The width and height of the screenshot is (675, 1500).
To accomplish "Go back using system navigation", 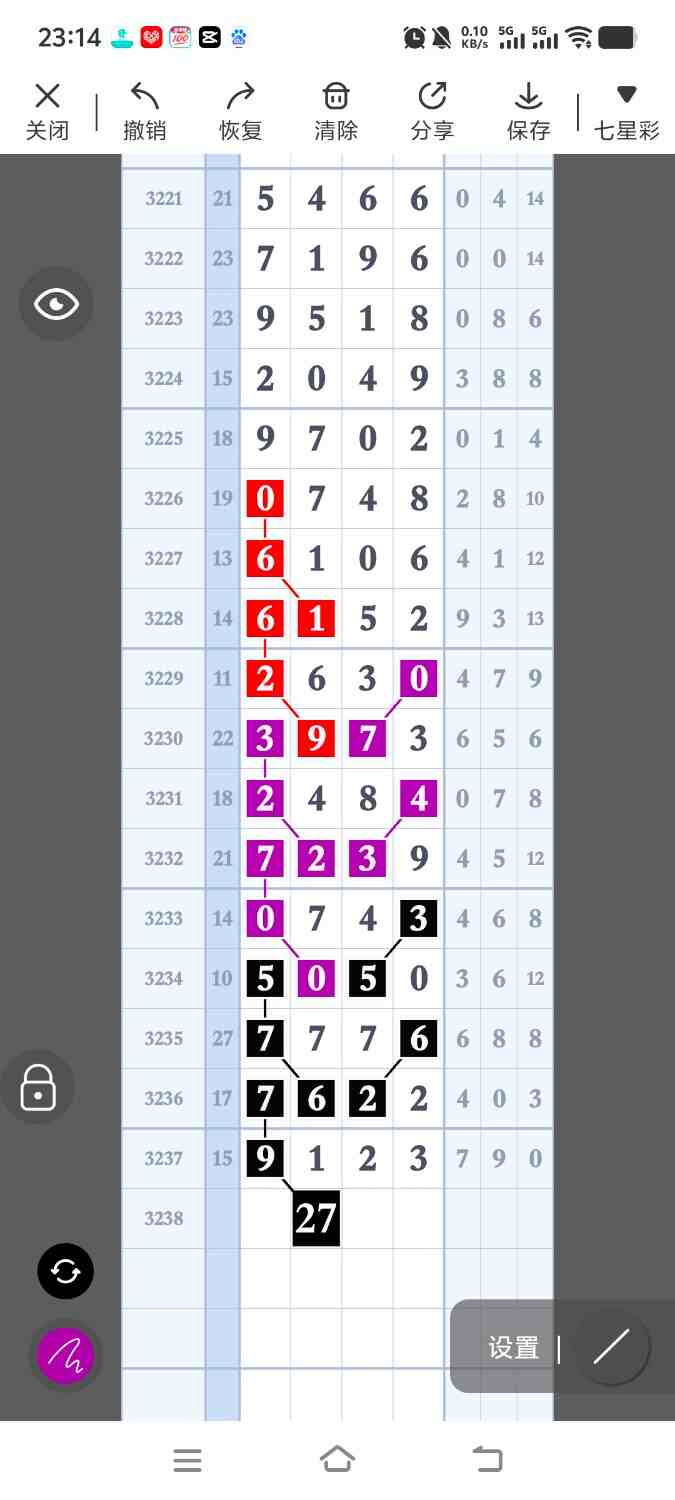I will pos(487,1460).
